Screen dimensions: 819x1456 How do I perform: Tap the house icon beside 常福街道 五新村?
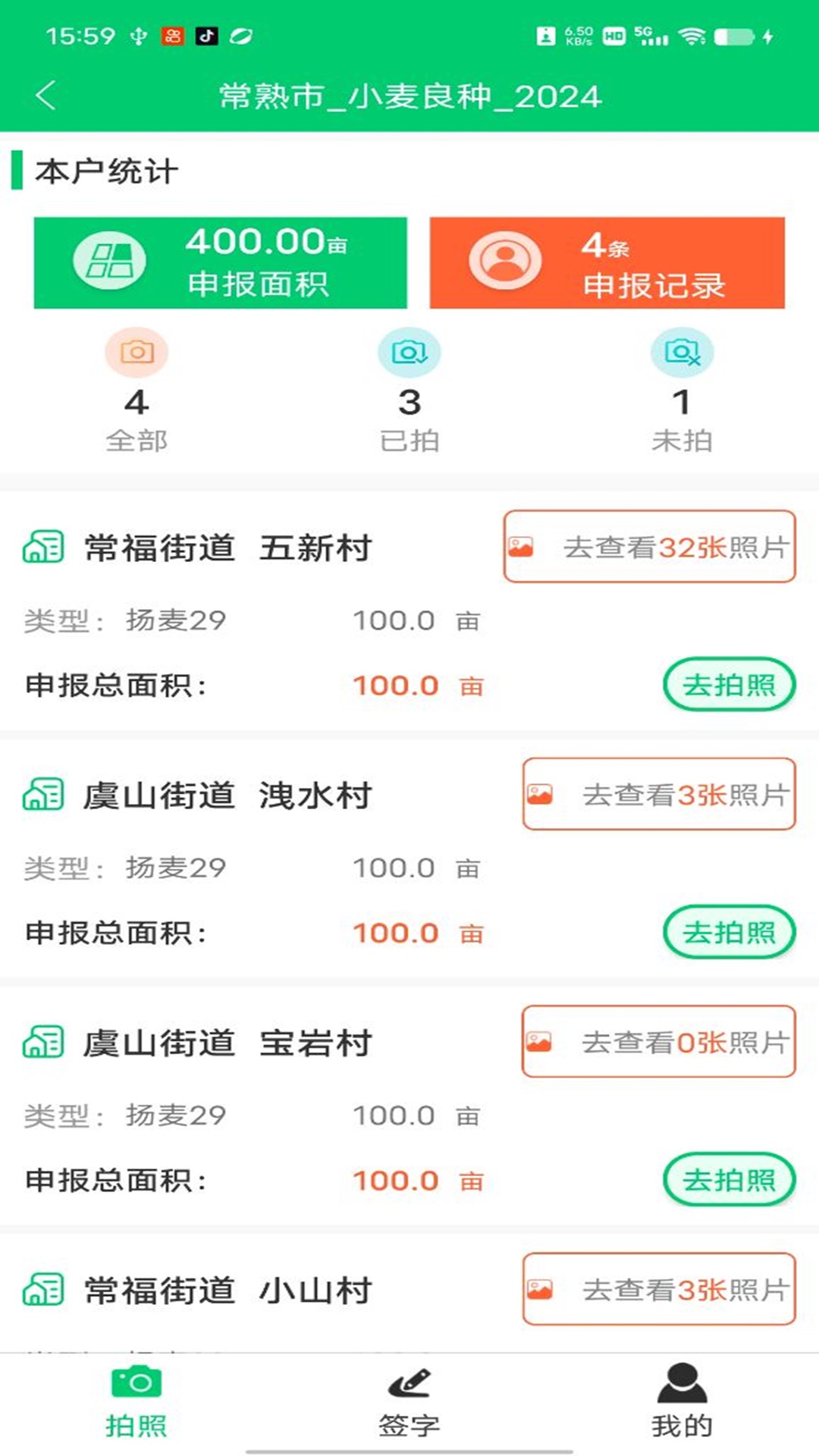tap(44, 548)
